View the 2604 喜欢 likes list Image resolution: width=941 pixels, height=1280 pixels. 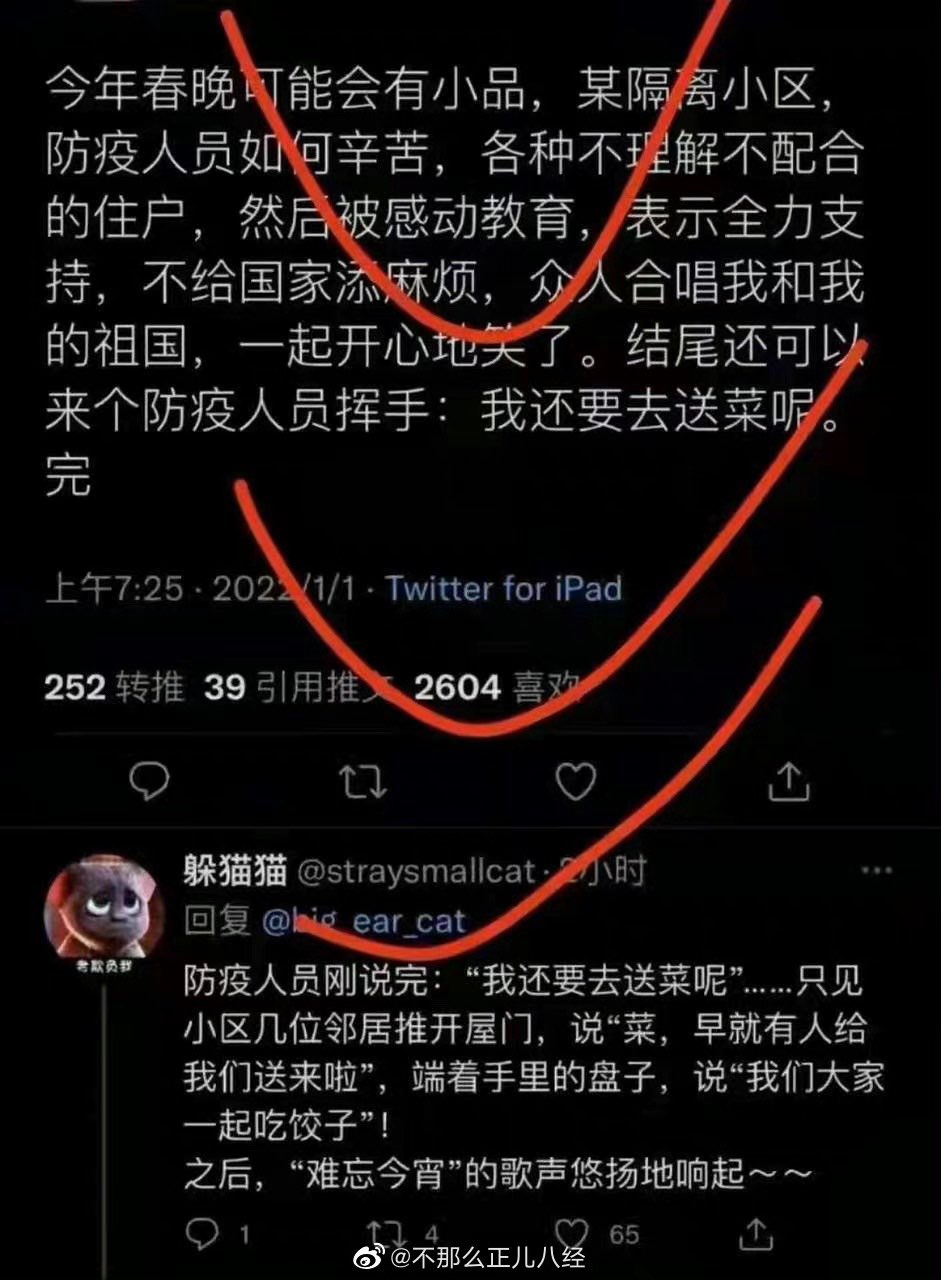point(497,687)
